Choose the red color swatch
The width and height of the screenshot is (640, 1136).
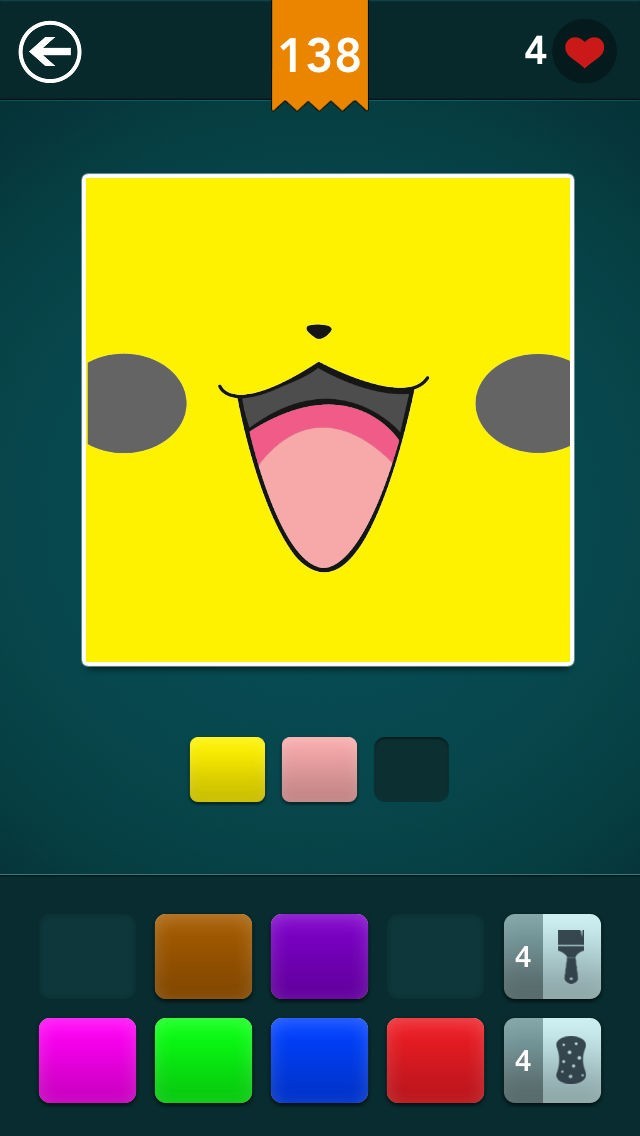(x=435, y=1060)
